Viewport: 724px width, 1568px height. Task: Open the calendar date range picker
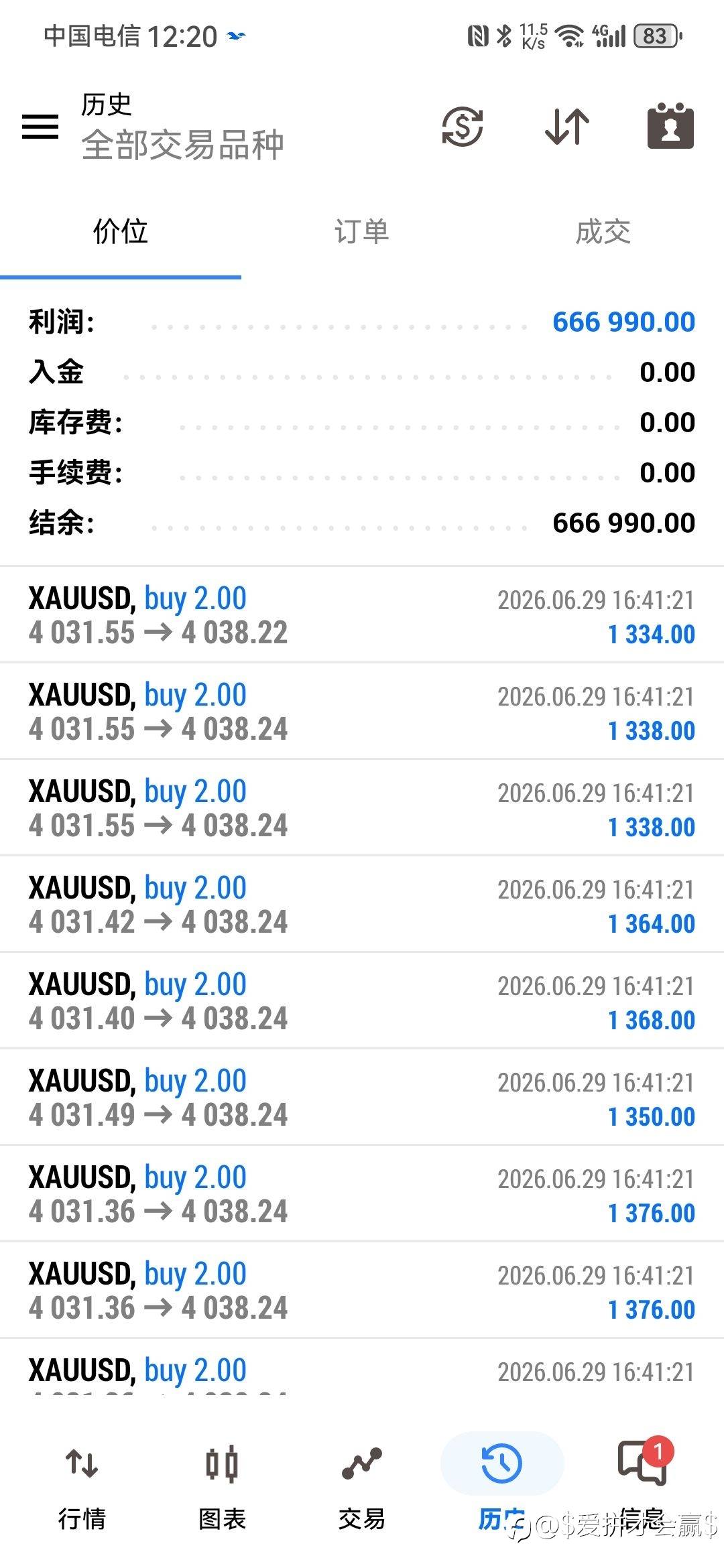(670, 125)
